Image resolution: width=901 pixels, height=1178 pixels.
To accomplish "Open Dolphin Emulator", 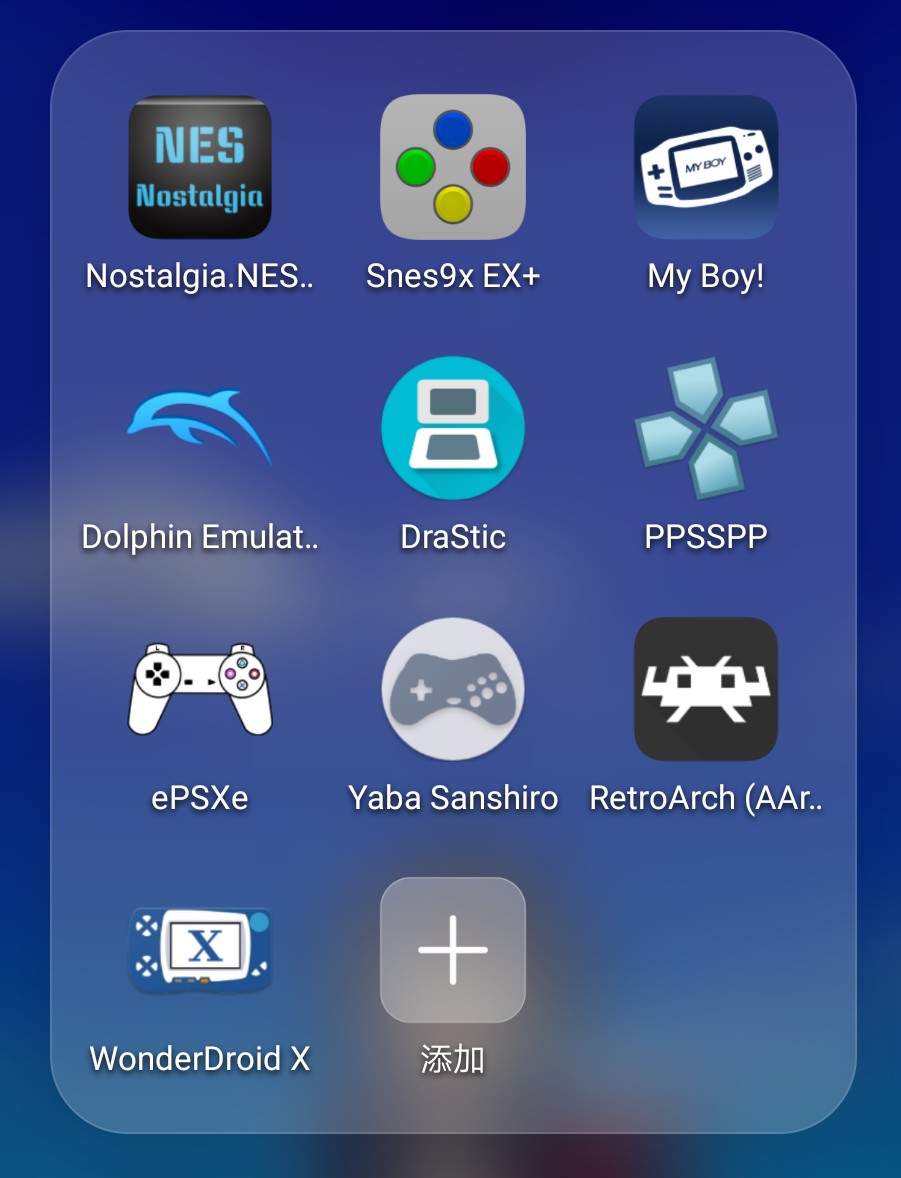I will [x=200, y=428].
